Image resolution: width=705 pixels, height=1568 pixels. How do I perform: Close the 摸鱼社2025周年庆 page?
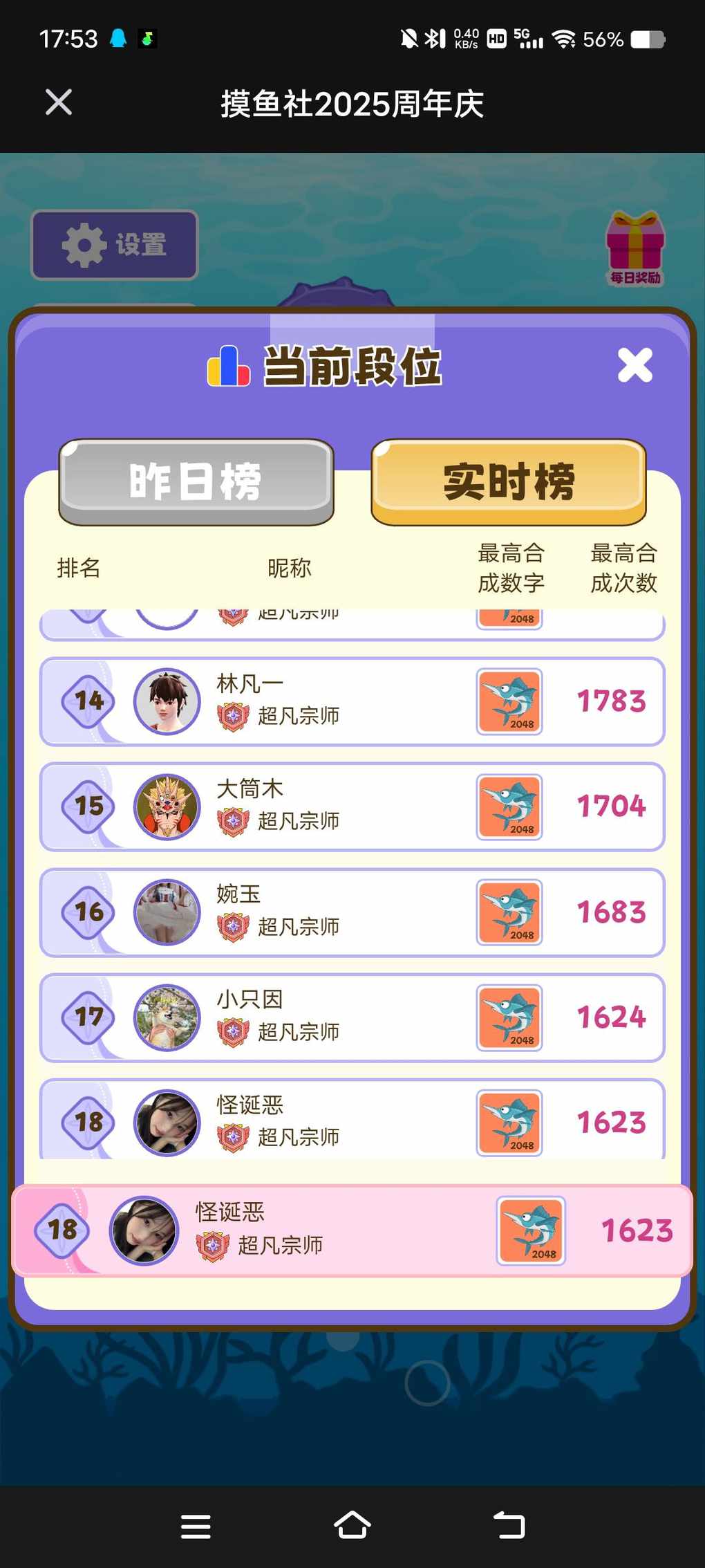tap(59, 102)
